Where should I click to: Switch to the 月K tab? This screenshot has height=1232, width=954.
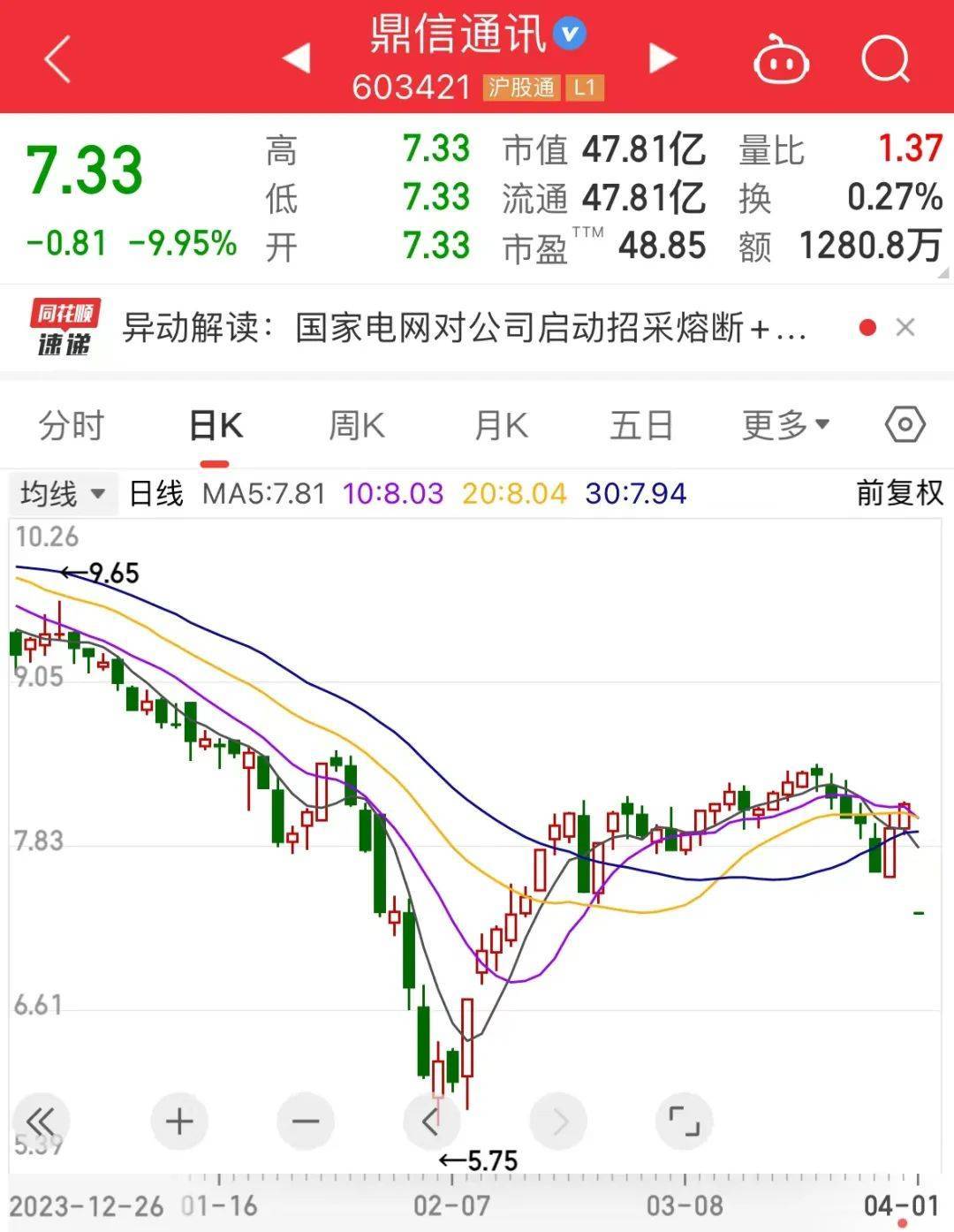[x=499, y=425]
